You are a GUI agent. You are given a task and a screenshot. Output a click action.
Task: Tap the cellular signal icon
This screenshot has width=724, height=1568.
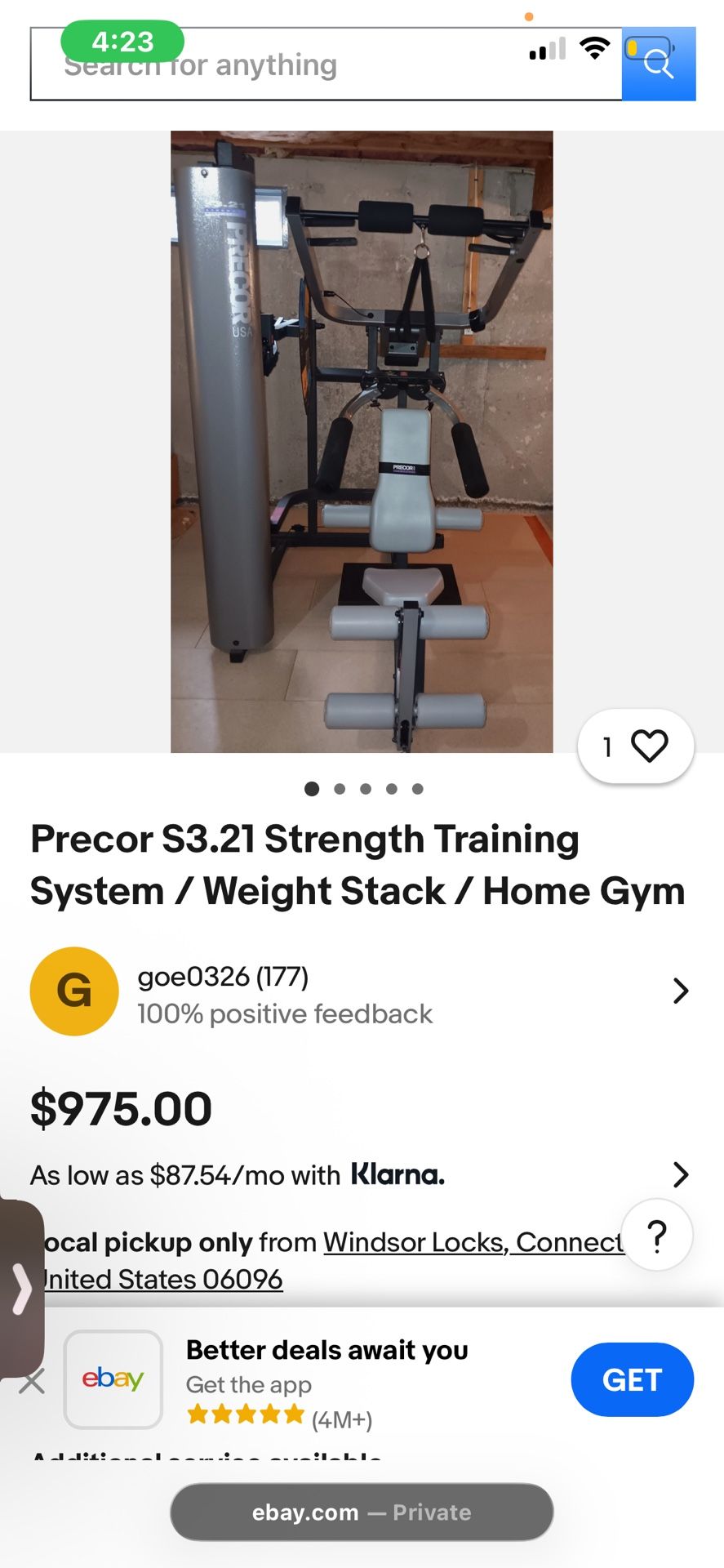pos(545,49)
